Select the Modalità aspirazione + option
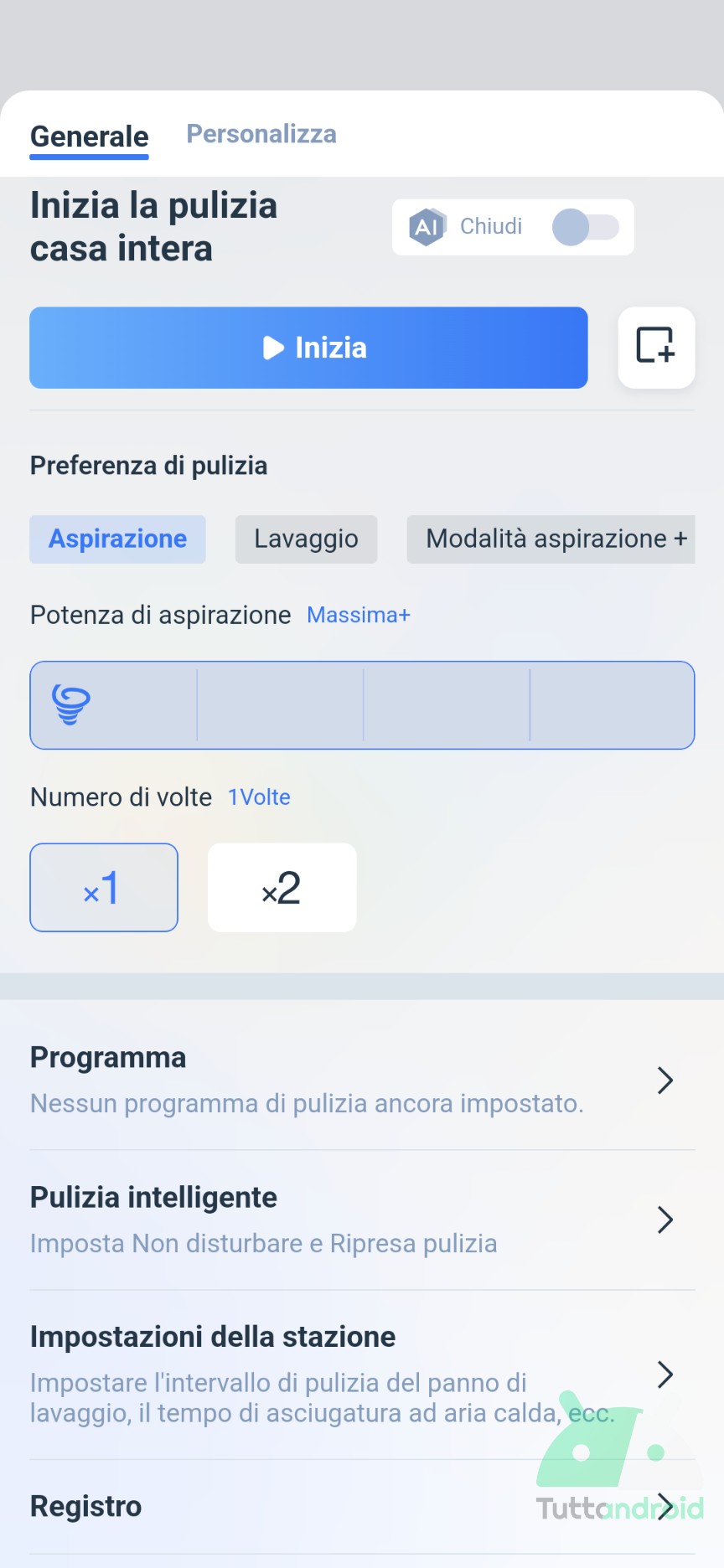This screenshot has height=1568, width=724. pyautogui.click(x=551, y=539)
